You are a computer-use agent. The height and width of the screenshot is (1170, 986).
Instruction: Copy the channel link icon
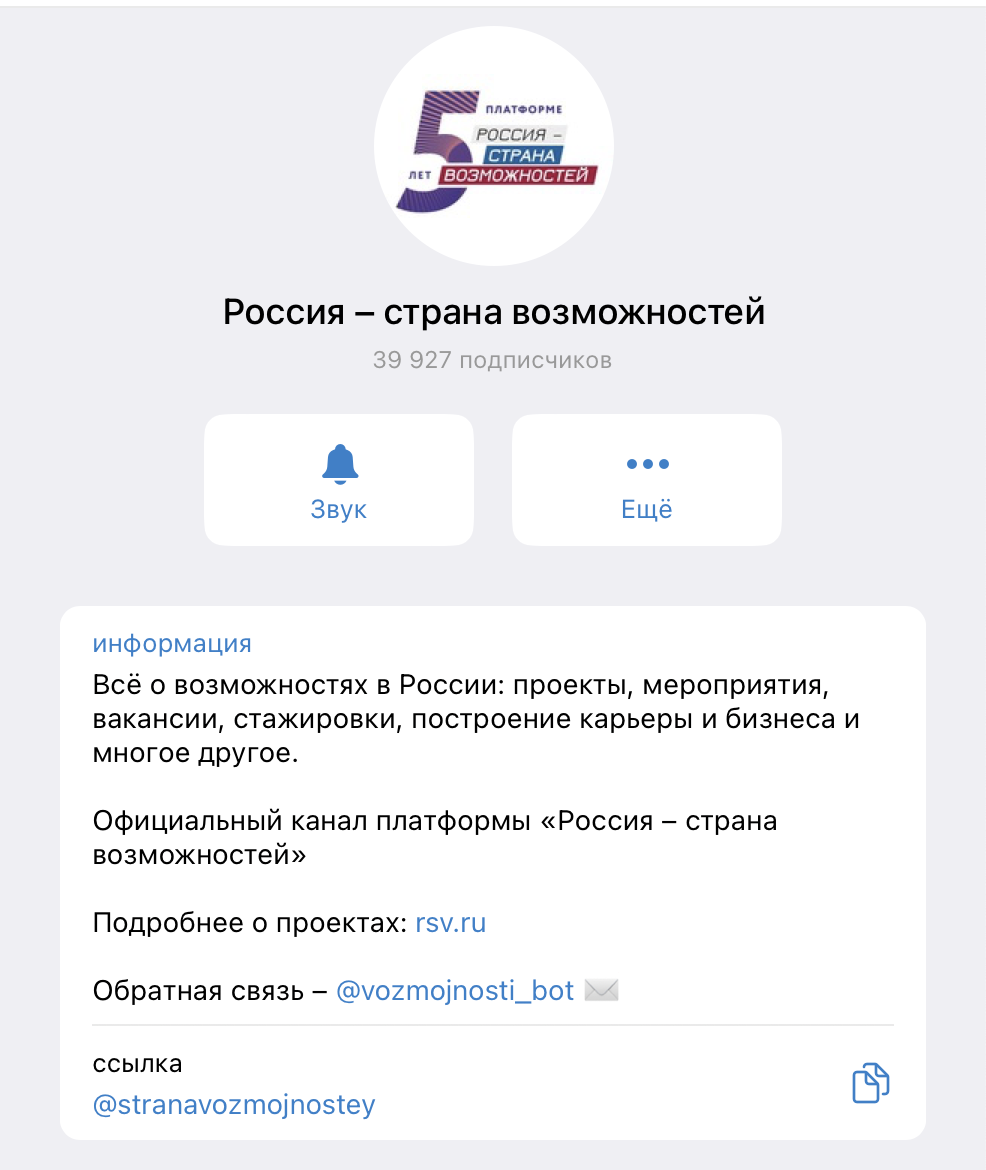(x=870, y=1084)
